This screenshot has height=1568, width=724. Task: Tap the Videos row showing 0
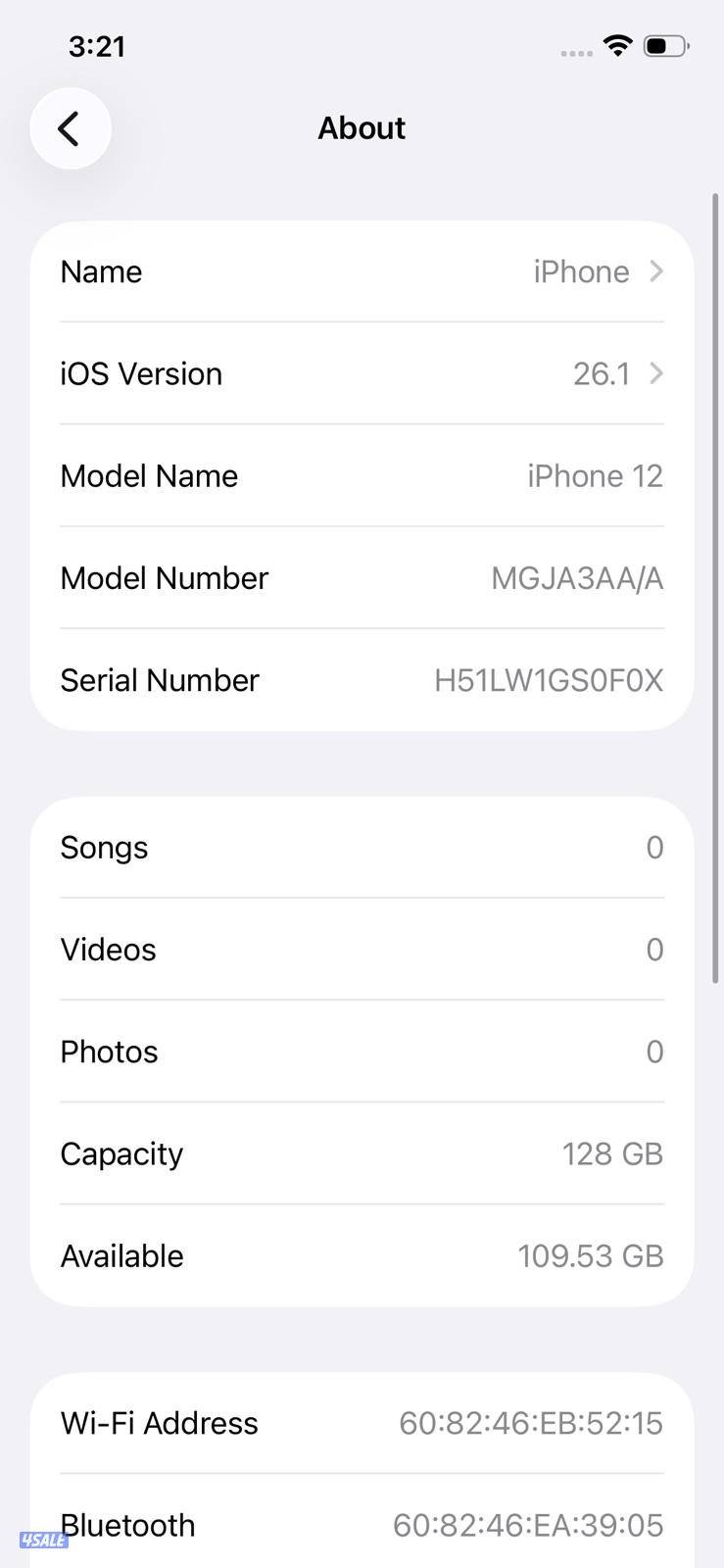tap(362, 949)
